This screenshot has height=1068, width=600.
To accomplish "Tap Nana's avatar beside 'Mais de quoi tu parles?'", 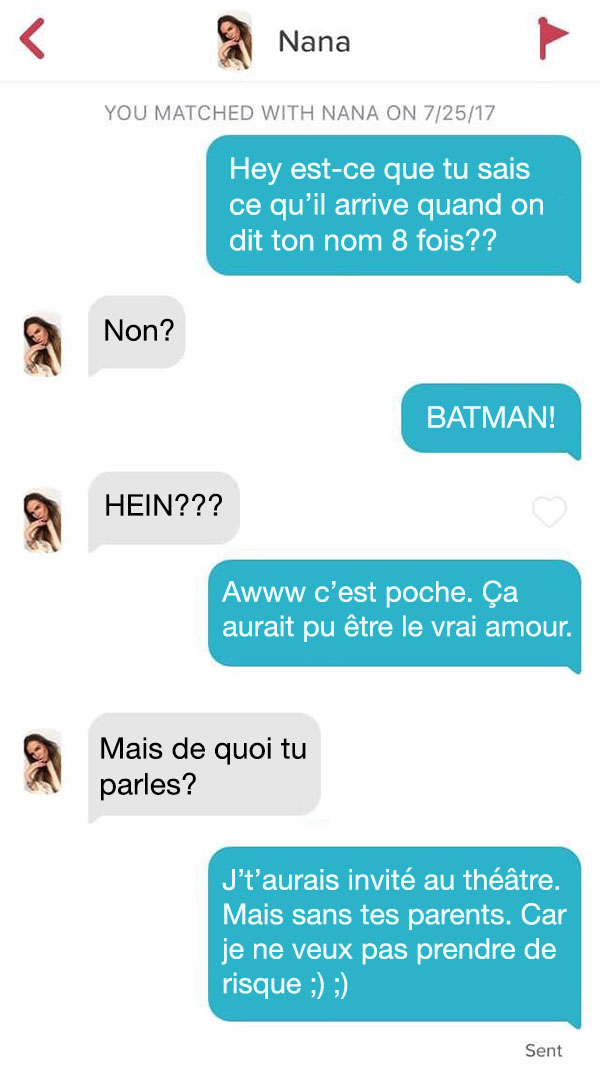I will [x=42, y=761].
